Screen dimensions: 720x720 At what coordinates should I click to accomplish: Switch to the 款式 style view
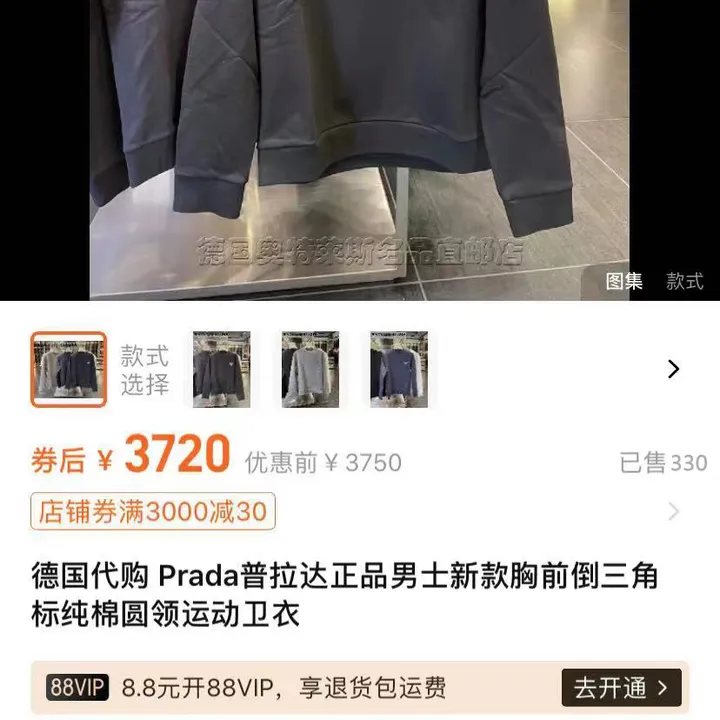[x=685, y=281]
